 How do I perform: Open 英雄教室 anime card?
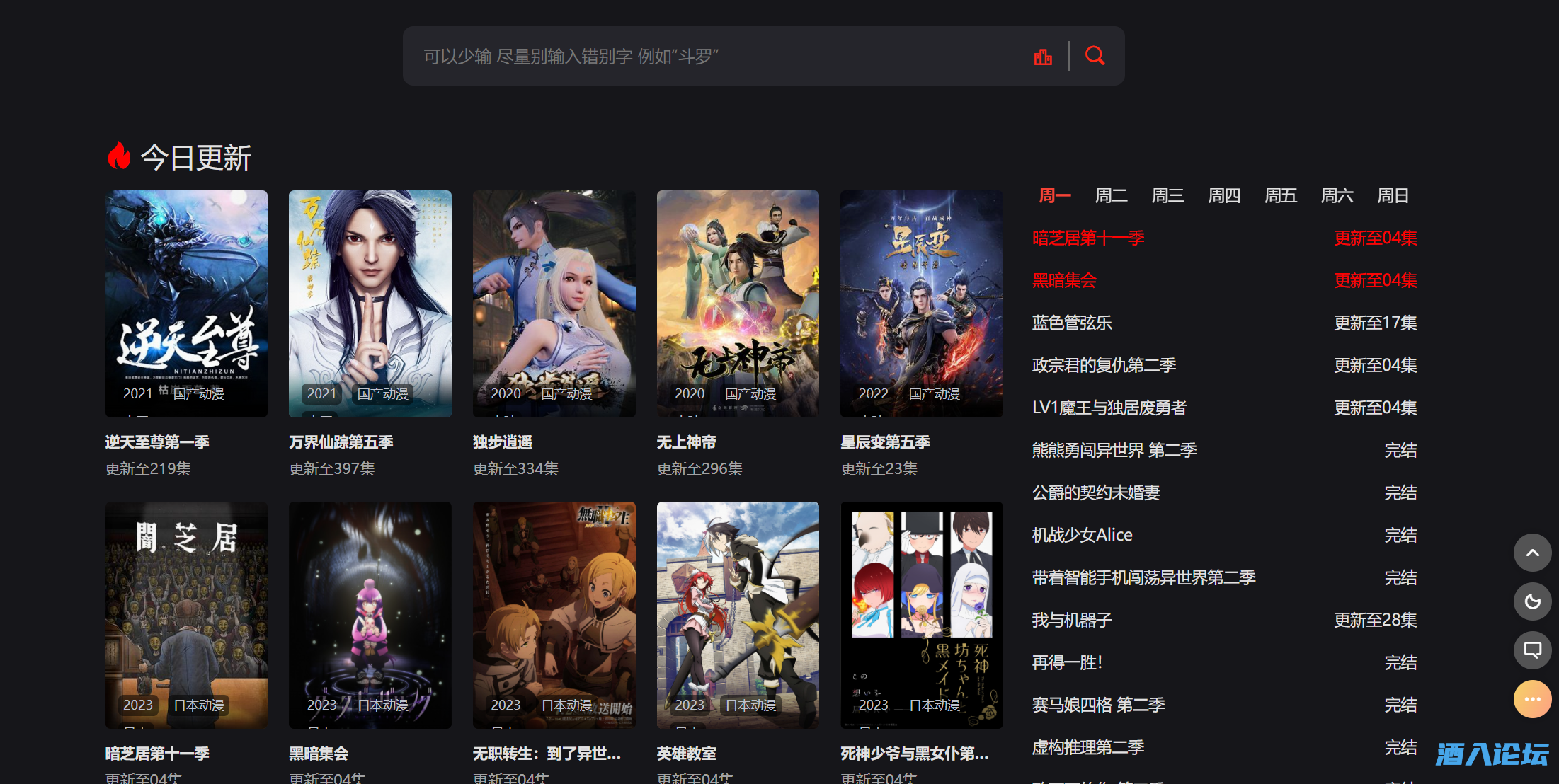(738, 616)
